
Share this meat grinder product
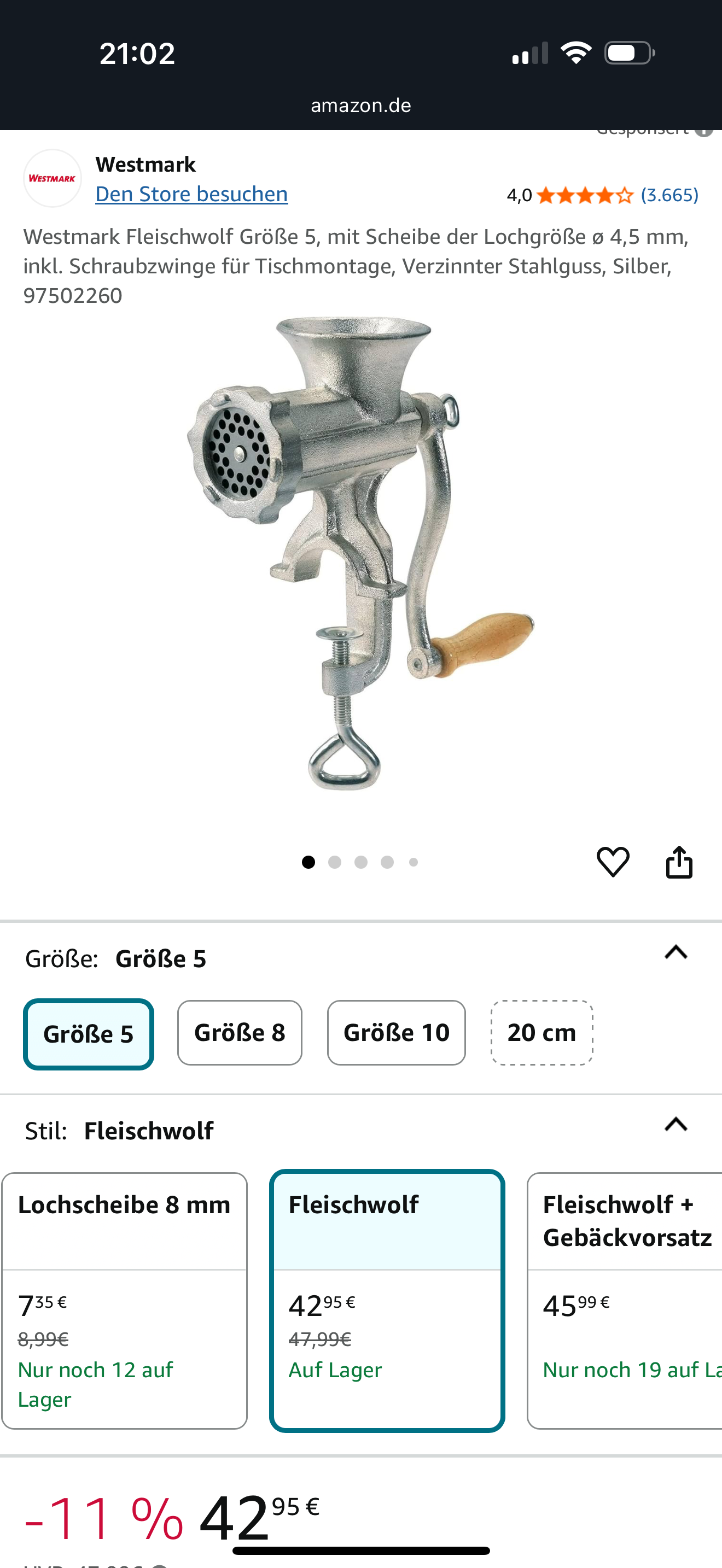[679, 862]
